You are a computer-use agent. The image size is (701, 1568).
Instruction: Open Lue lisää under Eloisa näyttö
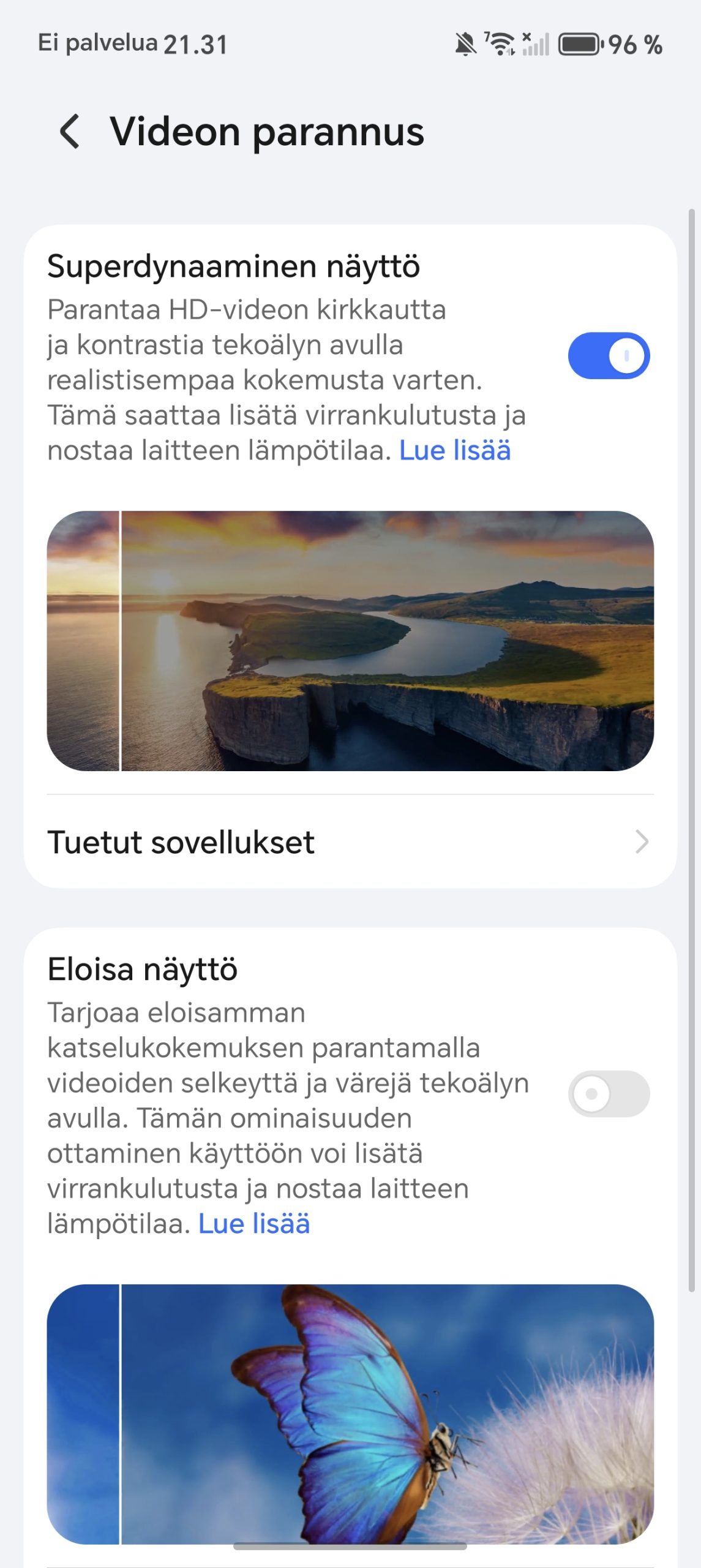[254, 1224]
